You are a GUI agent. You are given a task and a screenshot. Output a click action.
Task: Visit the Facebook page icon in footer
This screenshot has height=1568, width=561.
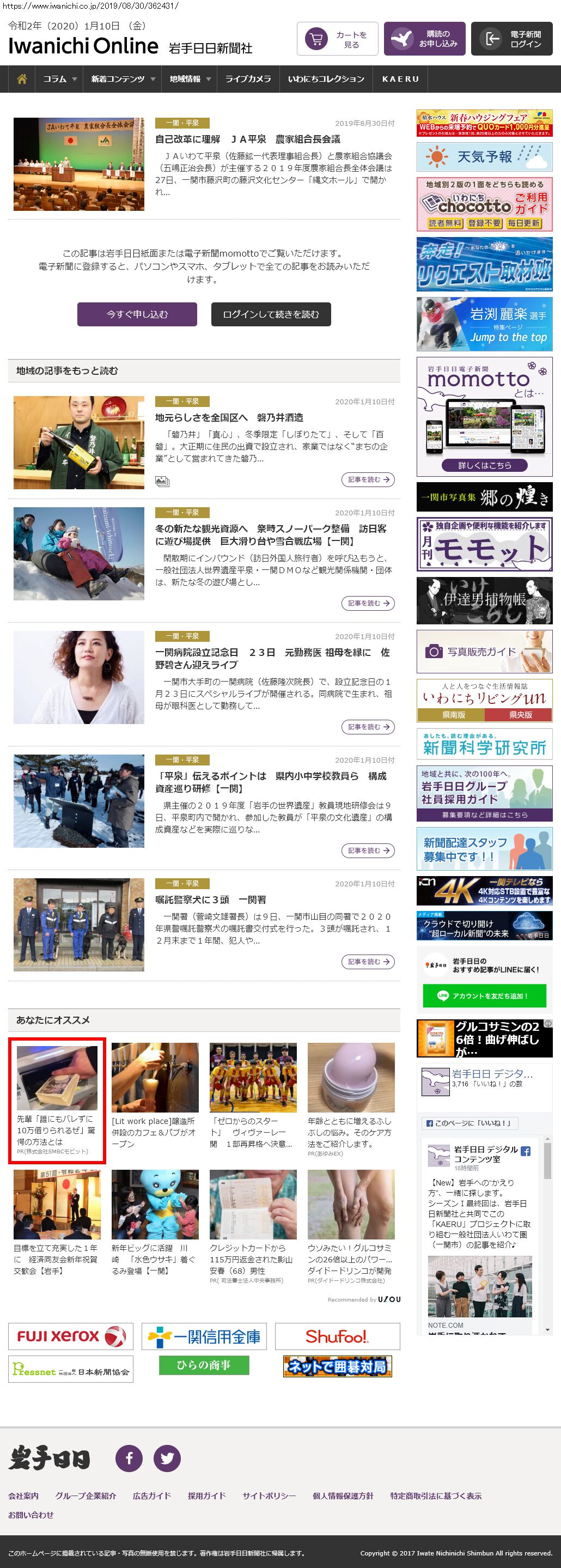129,1458
